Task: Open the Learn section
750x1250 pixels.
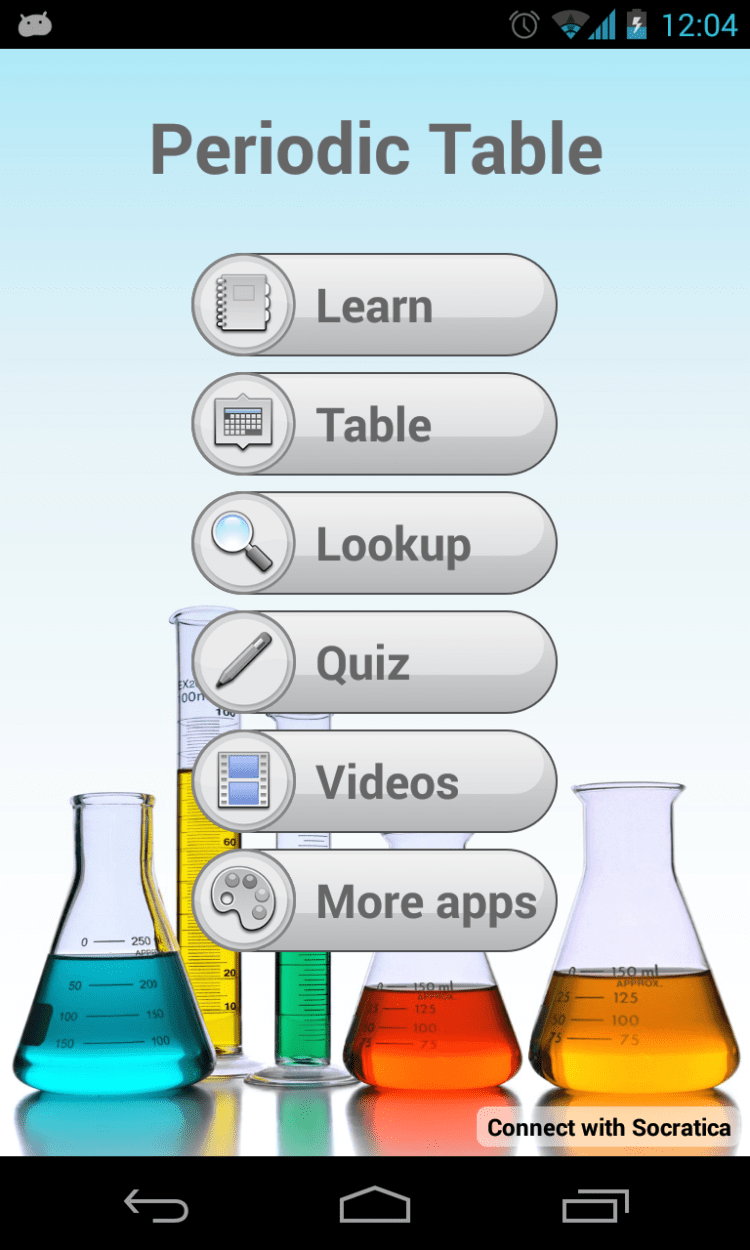Action: (x=374, y=305)
